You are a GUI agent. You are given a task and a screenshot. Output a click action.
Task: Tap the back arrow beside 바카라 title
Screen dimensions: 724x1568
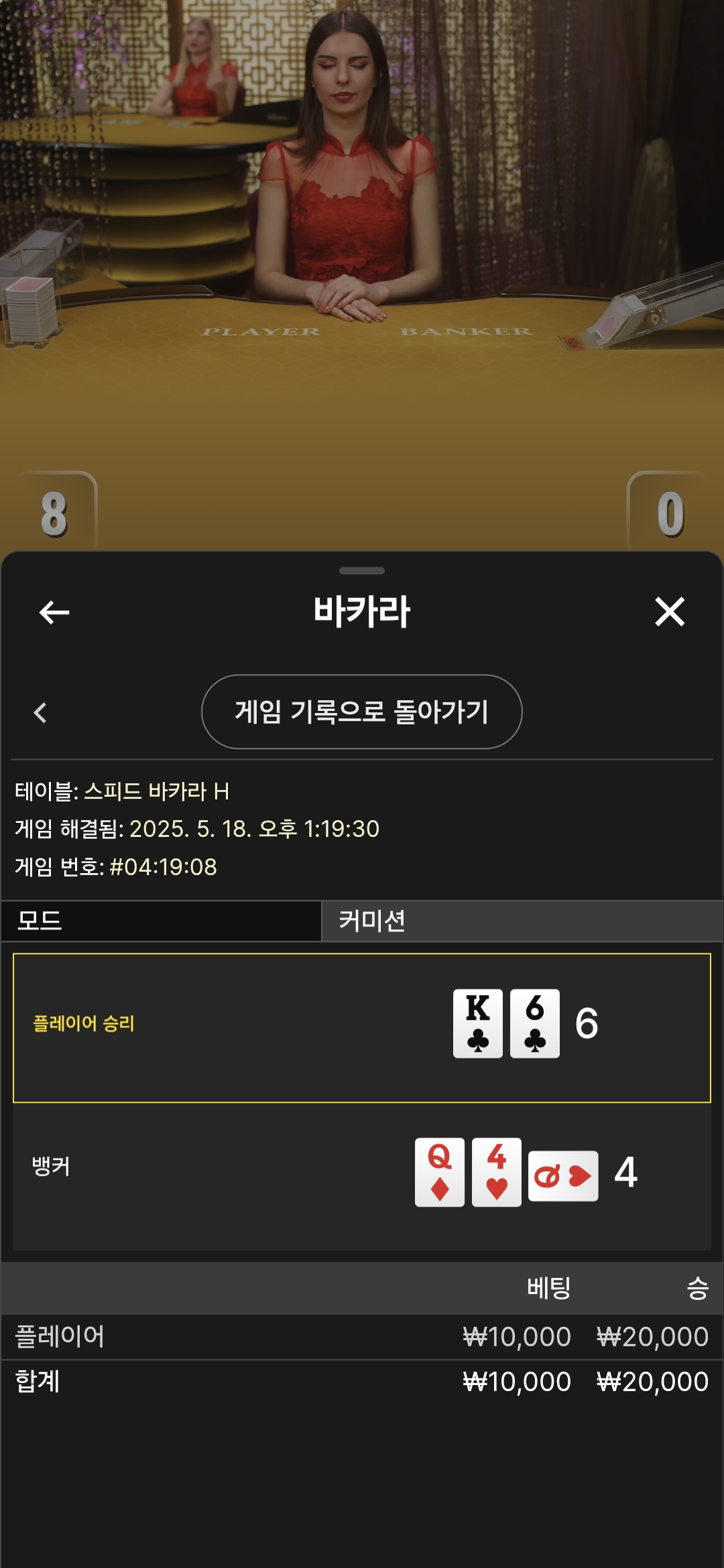pyautogui.click(x=54, y=612)
